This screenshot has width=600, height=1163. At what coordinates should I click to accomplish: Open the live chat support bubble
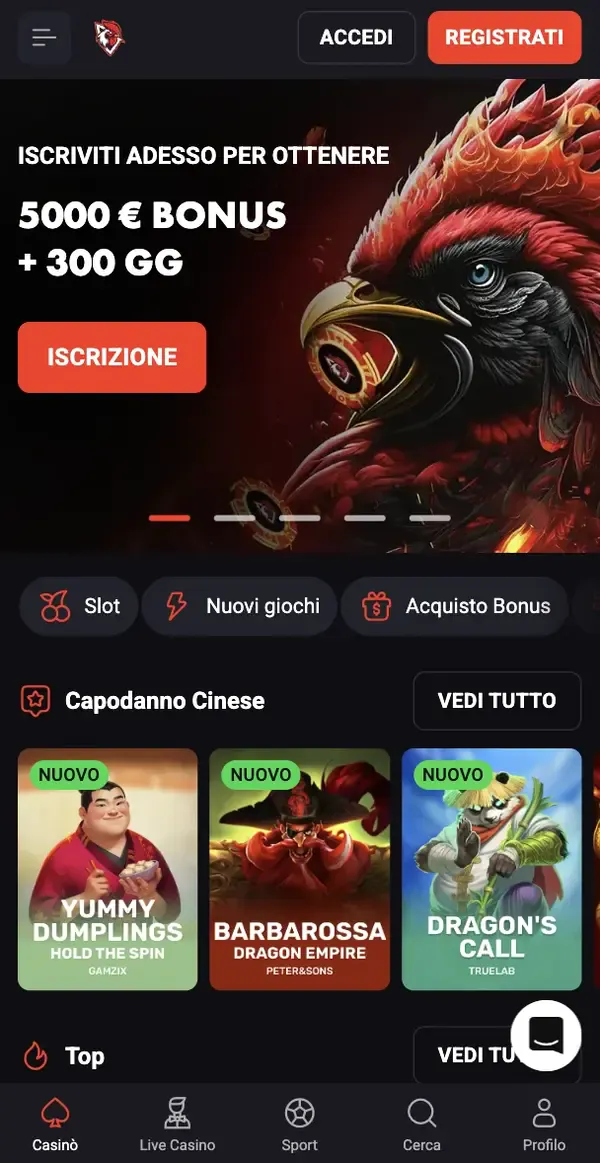546,1036
